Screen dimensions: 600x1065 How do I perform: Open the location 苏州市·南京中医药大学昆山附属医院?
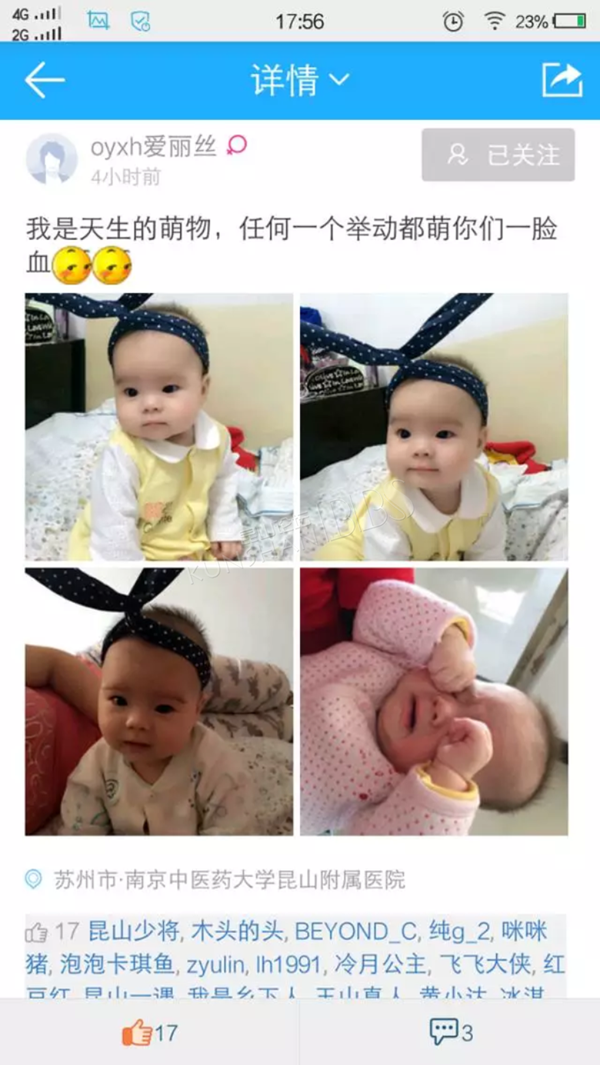click(x=230, y=880)
